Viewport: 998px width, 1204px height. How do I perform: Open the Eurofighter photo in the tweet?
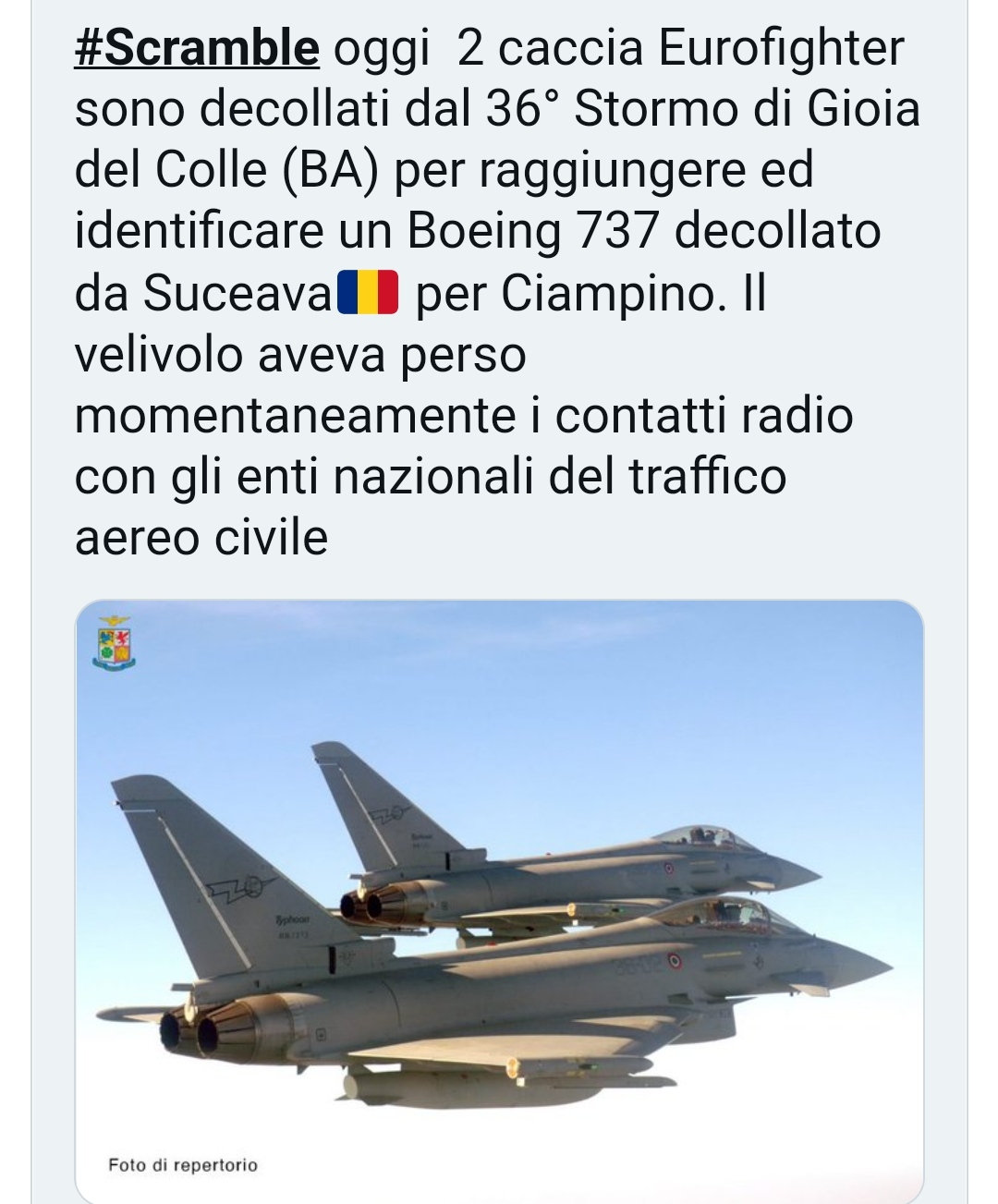(499, 896)
